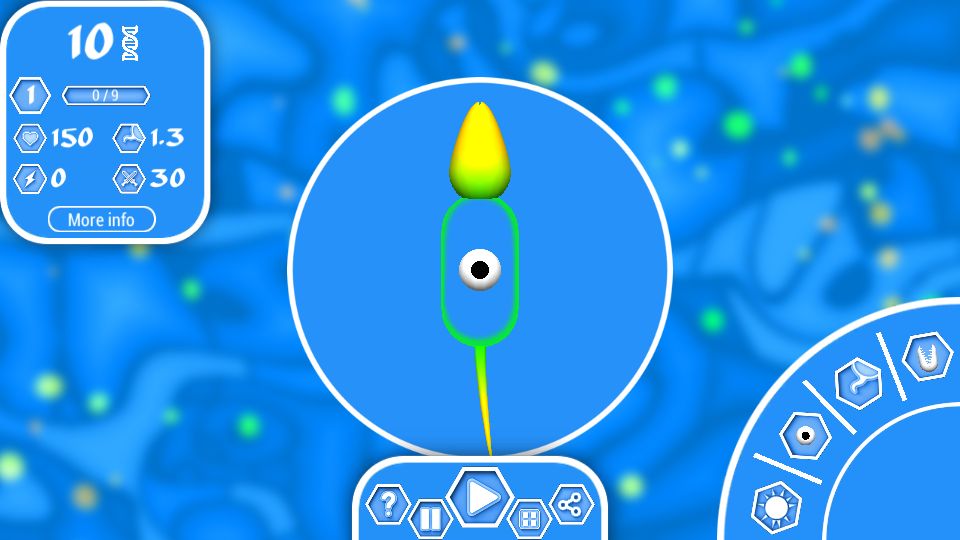Start playing with the play button
The width and height of the screenshot is (960, 540).
pos(480,496)
